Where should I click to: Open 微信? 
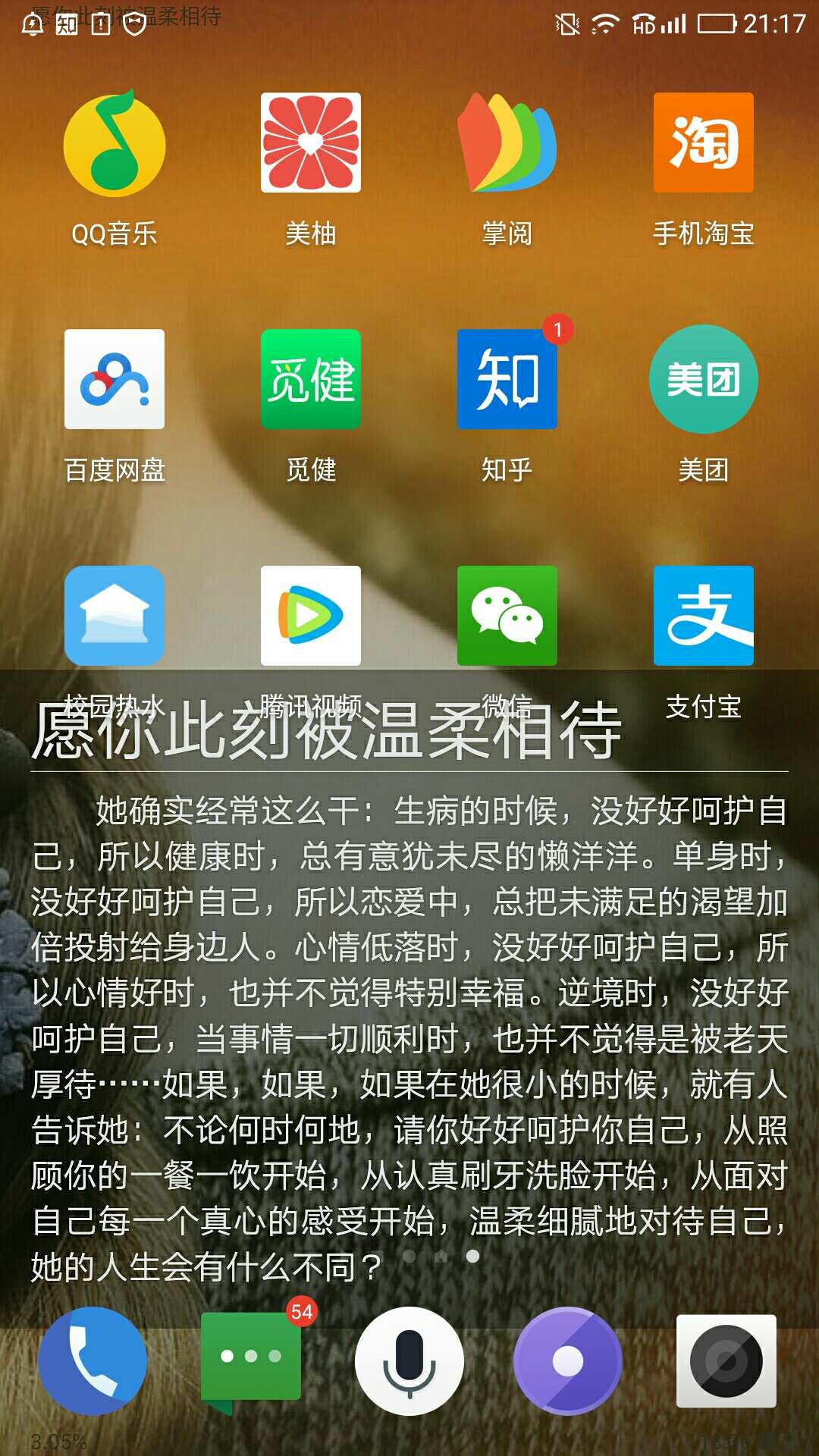pyautogui.click(x=507, y=616)
